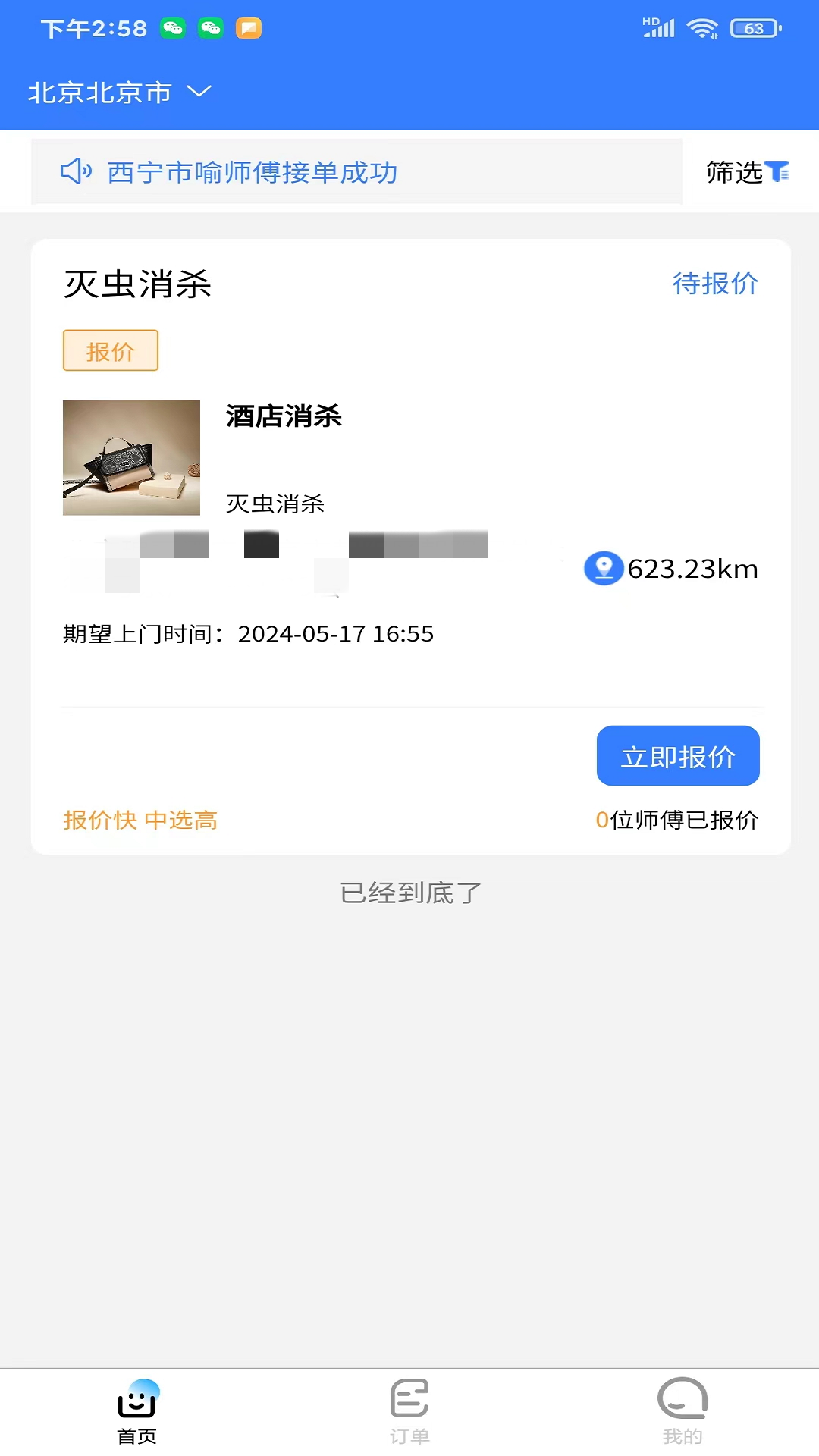
Task: Open the 筛选 filter funnel icon
Action: click(777, 172)
